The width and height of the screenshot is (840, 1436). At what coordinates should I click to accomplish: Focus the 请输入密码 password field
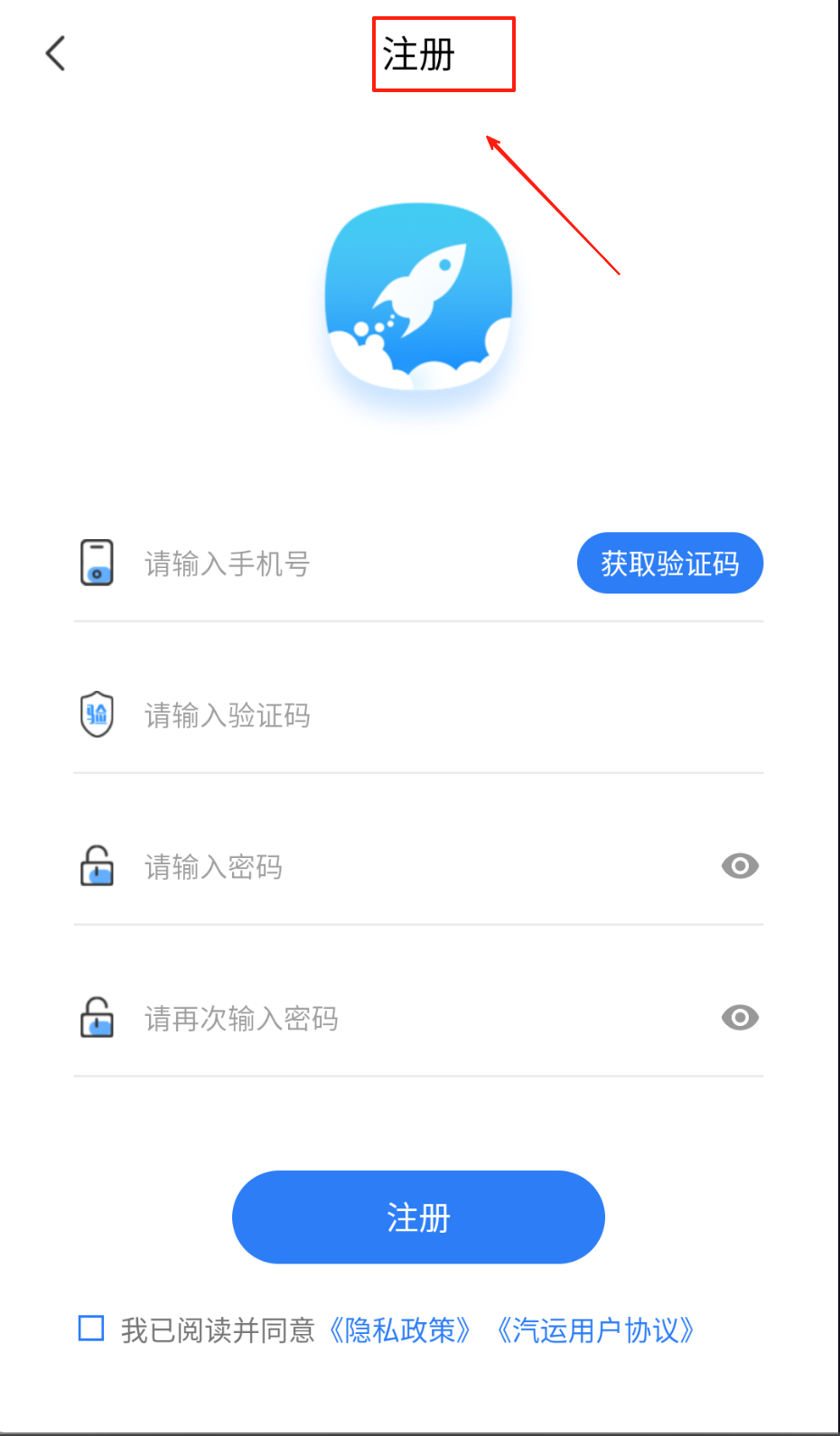coord(406,868)
